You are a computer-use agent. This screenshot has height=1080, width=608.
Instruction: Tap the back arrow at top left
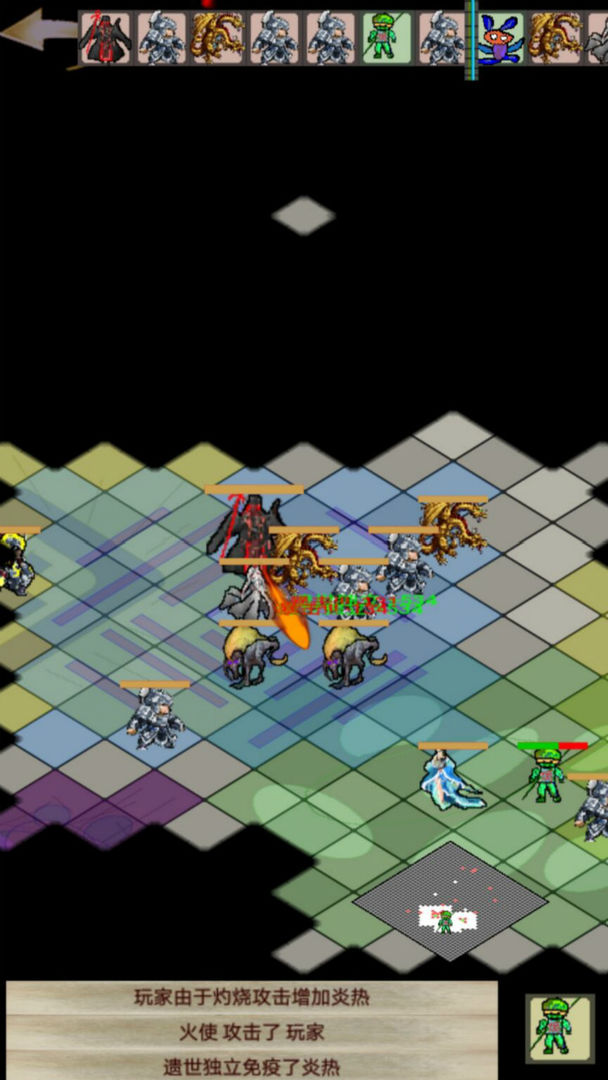click(38, 30)
